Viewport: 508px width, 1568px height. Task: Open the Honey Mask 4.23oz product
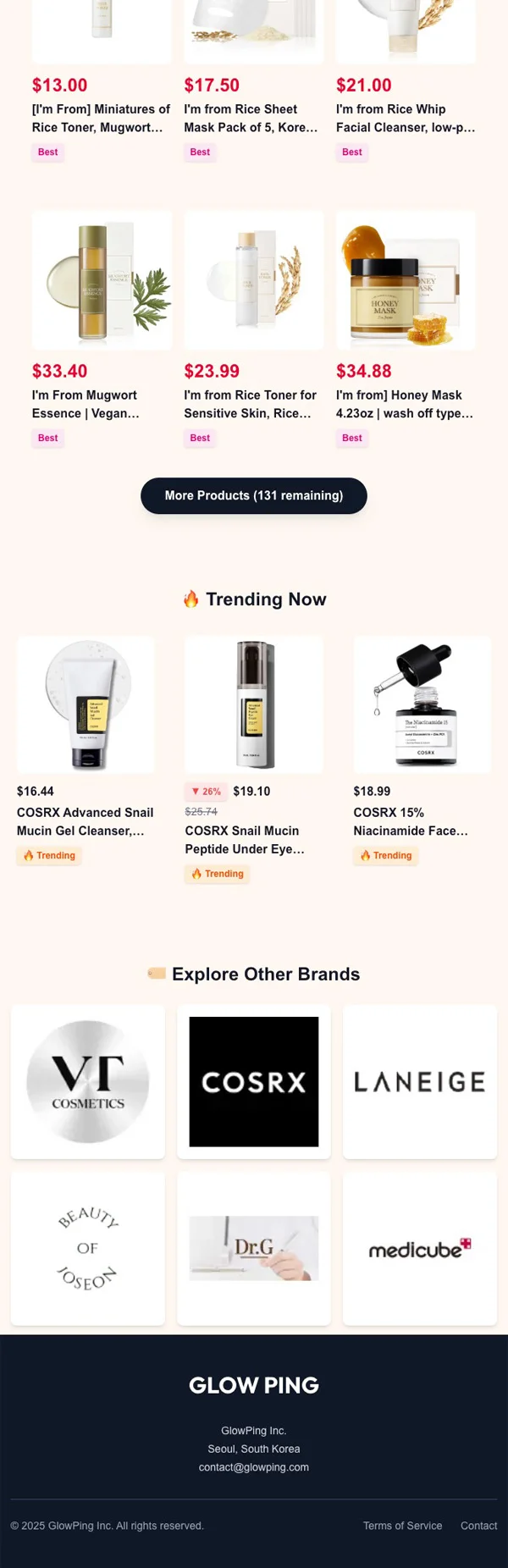click(x=406, y=281)
